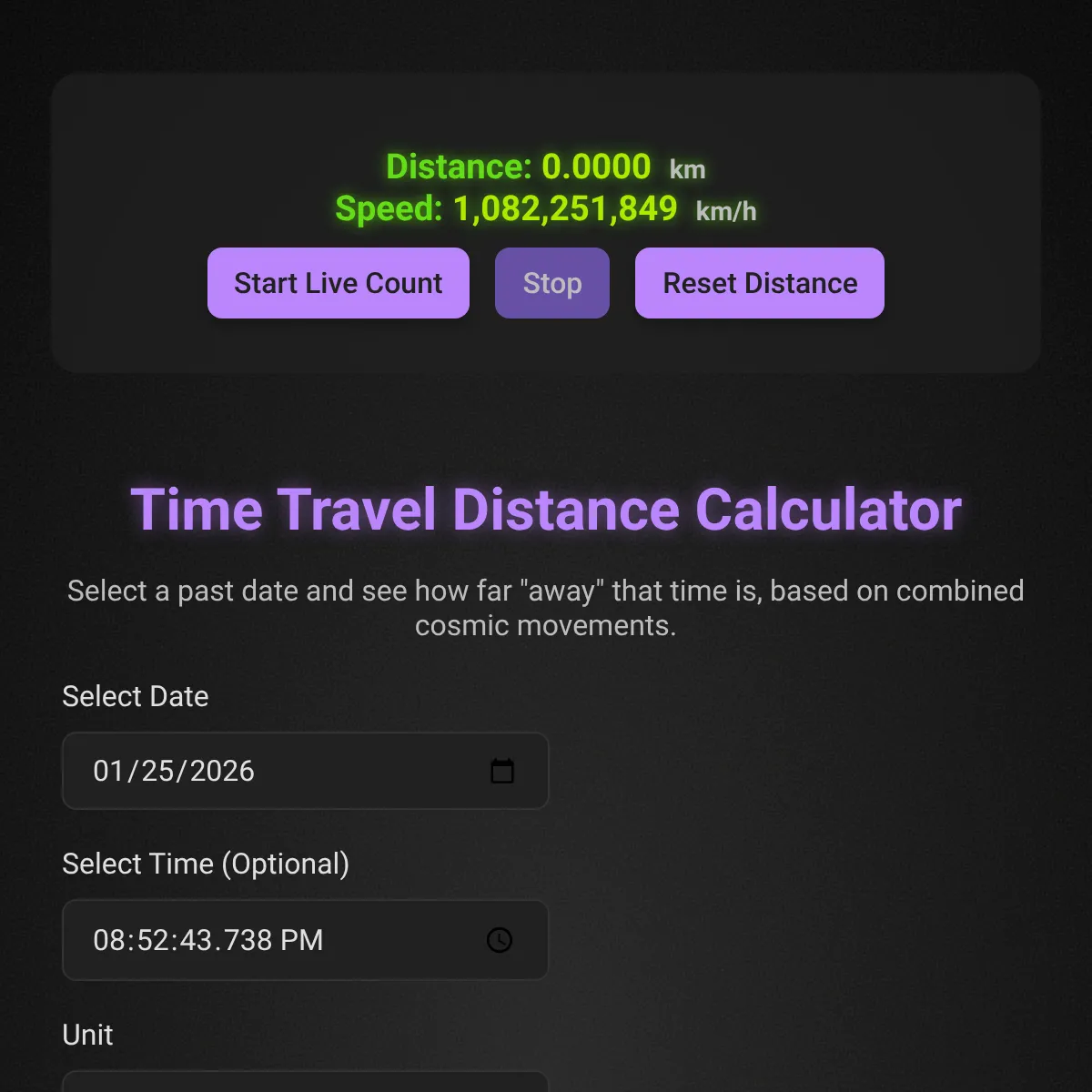The width and height of the screenshot is (1092, 1092).
Task: Select the date input field
Action: [273, 771]
